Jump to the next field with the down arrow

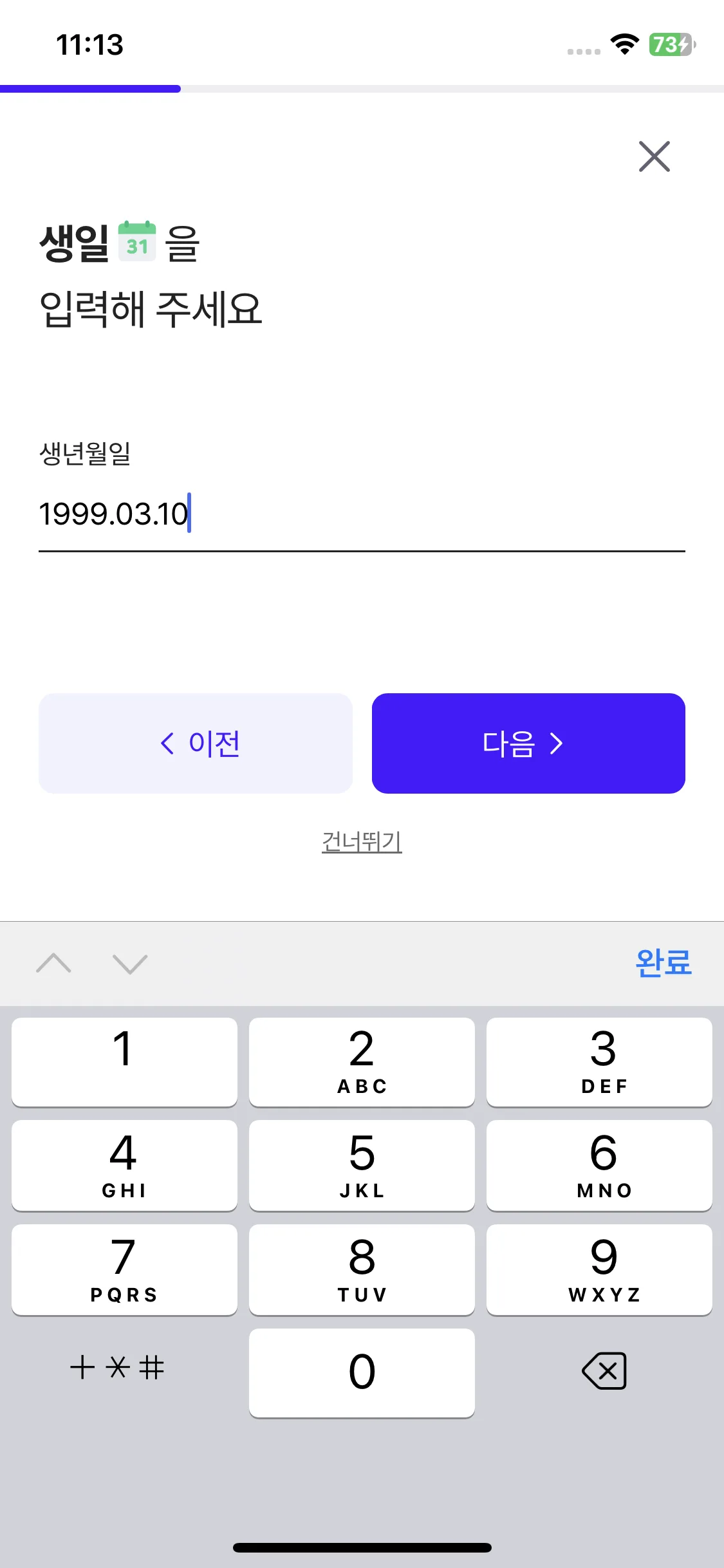pyautogui.click(x=130, y=964)
